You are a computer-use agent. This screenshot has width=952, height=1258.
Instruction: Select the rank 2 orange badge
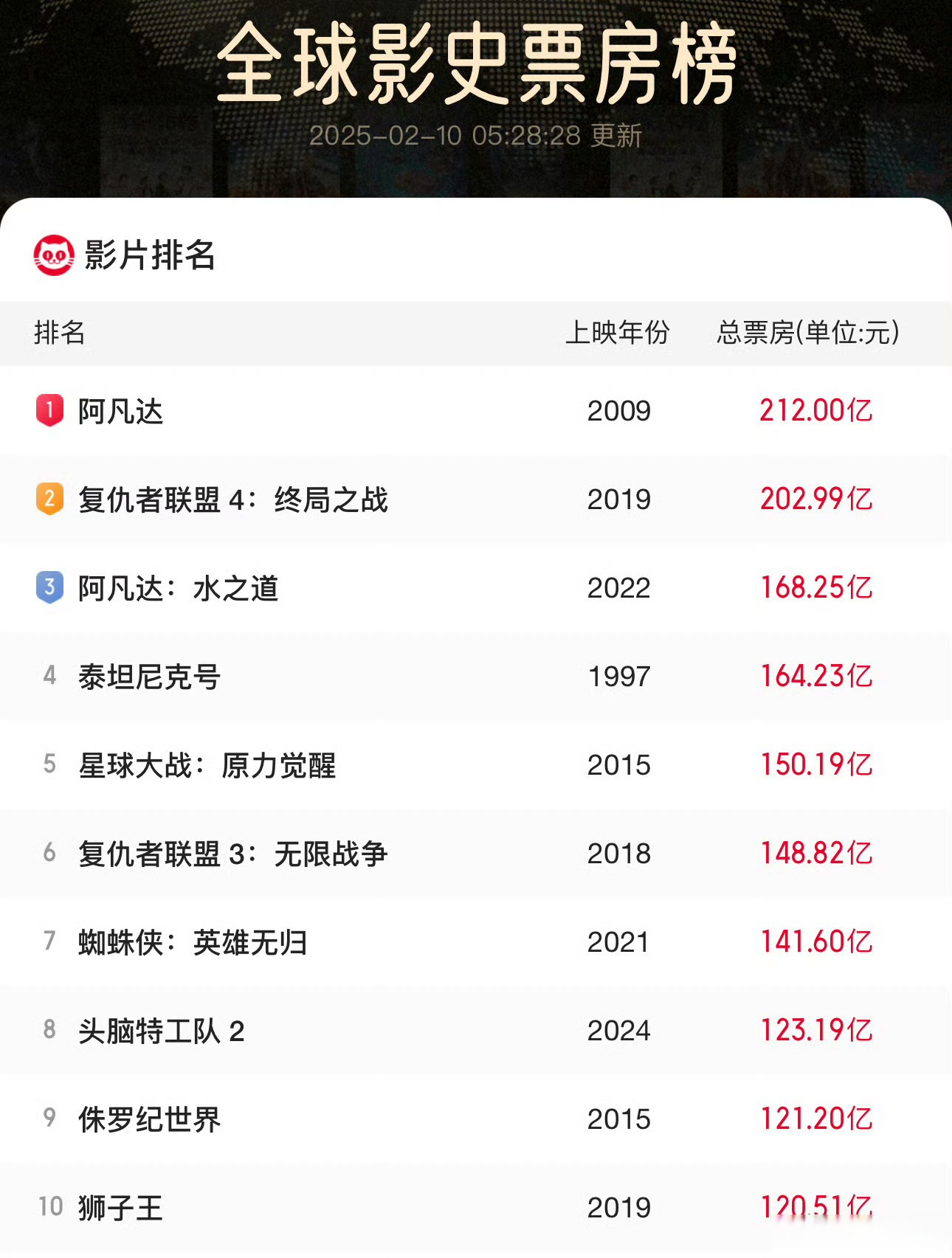(x=49, y=500)
